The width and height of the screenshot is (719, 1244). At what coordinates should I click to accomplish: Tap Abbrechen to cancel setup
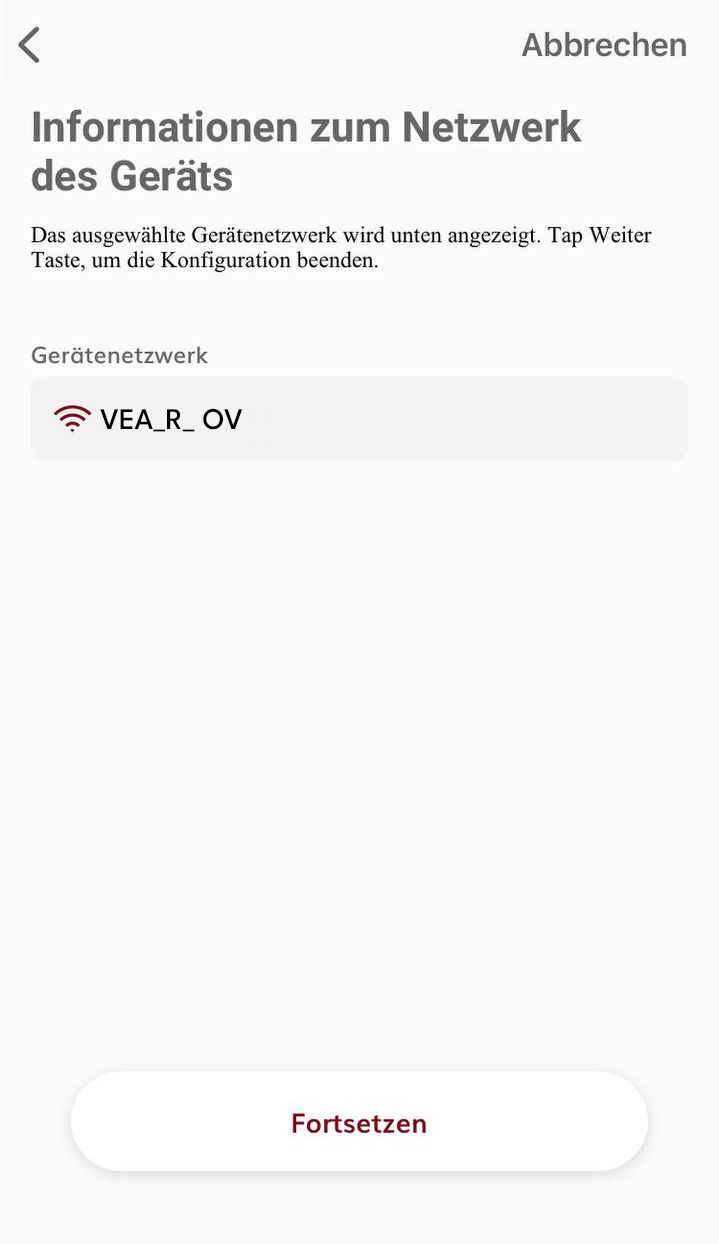coord(603,45)
